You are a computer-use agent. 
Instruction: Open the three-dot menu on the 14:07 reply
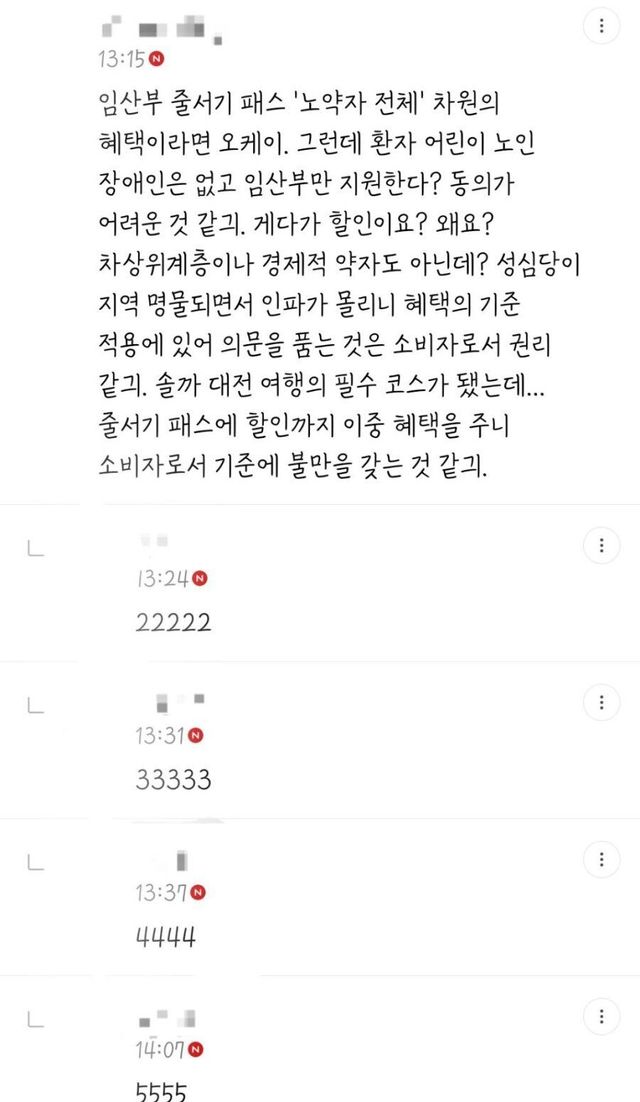[601, 1016]
